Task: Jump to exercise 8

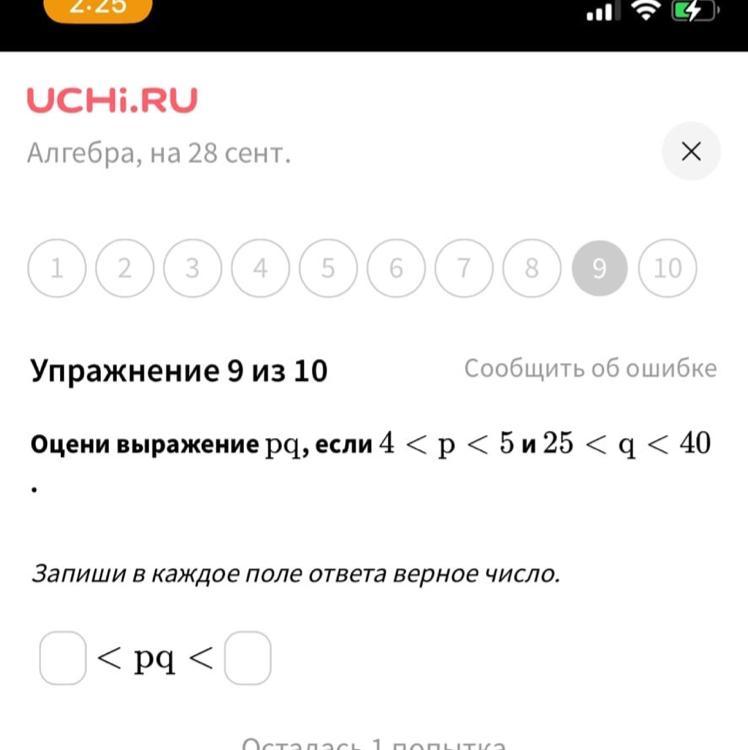Action: click(x=532, y=268)
